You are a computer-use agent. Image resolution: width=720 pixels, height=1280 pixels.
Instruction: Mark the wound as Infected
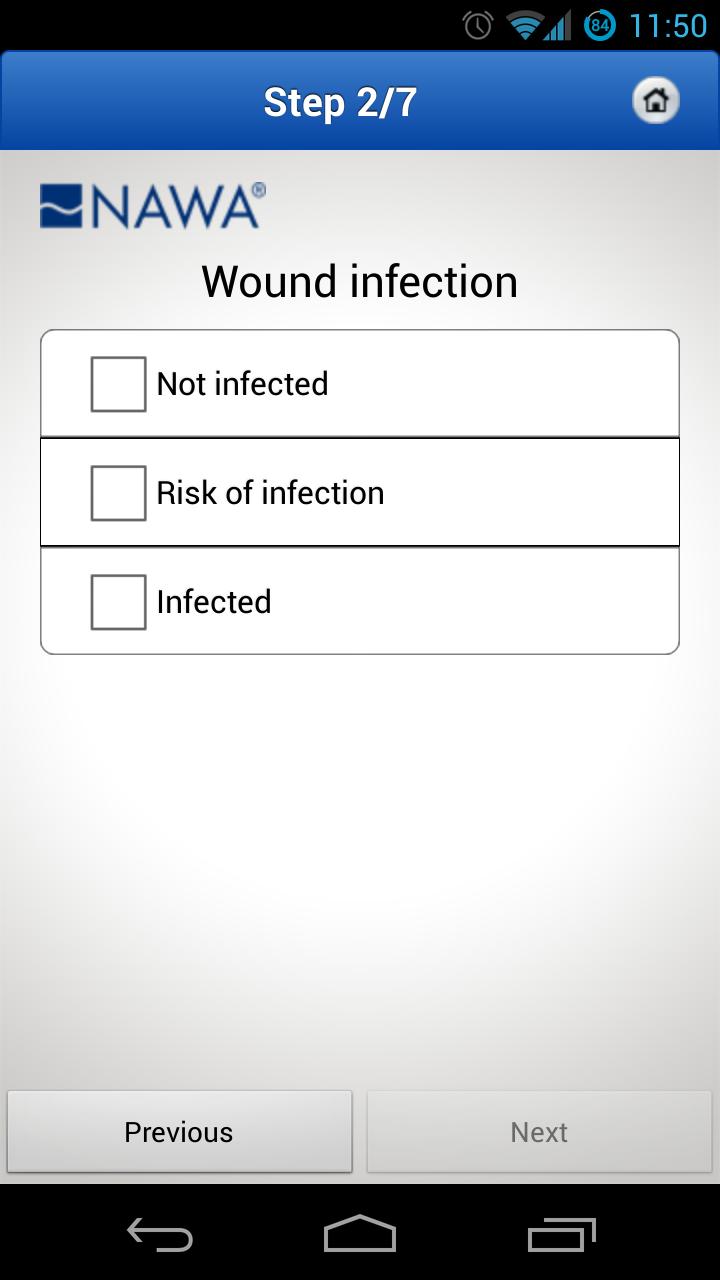click(x=119, y=602)
